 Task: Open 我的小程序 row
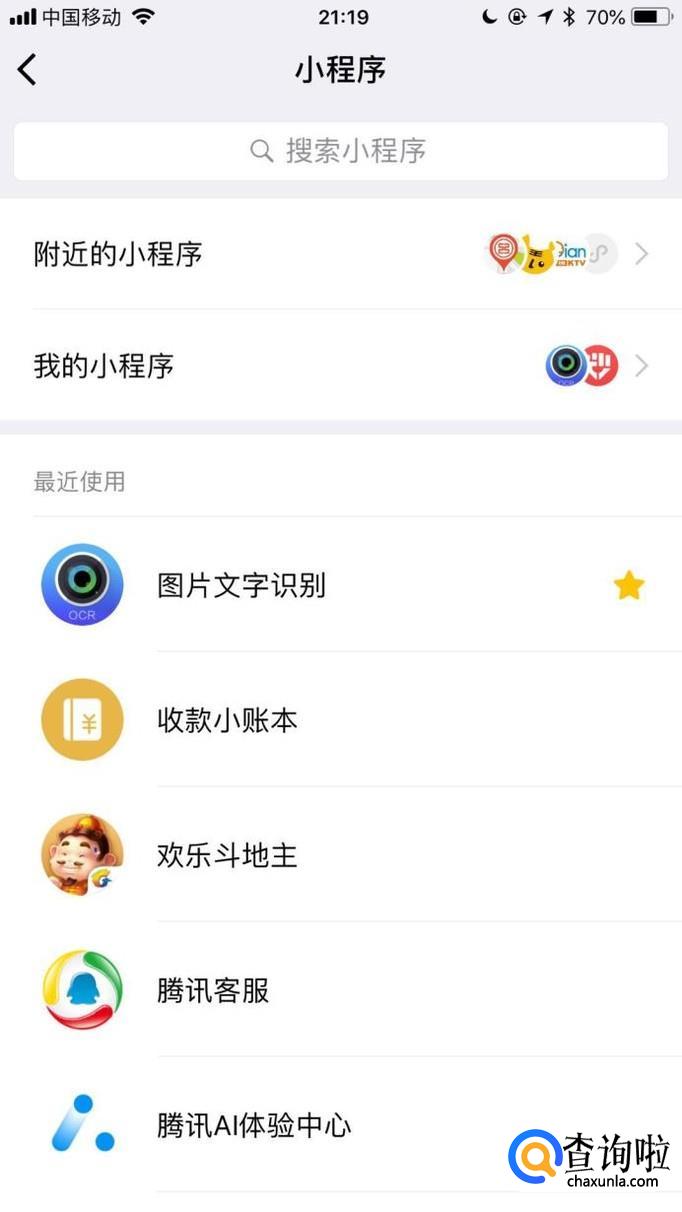pos(340,366)
